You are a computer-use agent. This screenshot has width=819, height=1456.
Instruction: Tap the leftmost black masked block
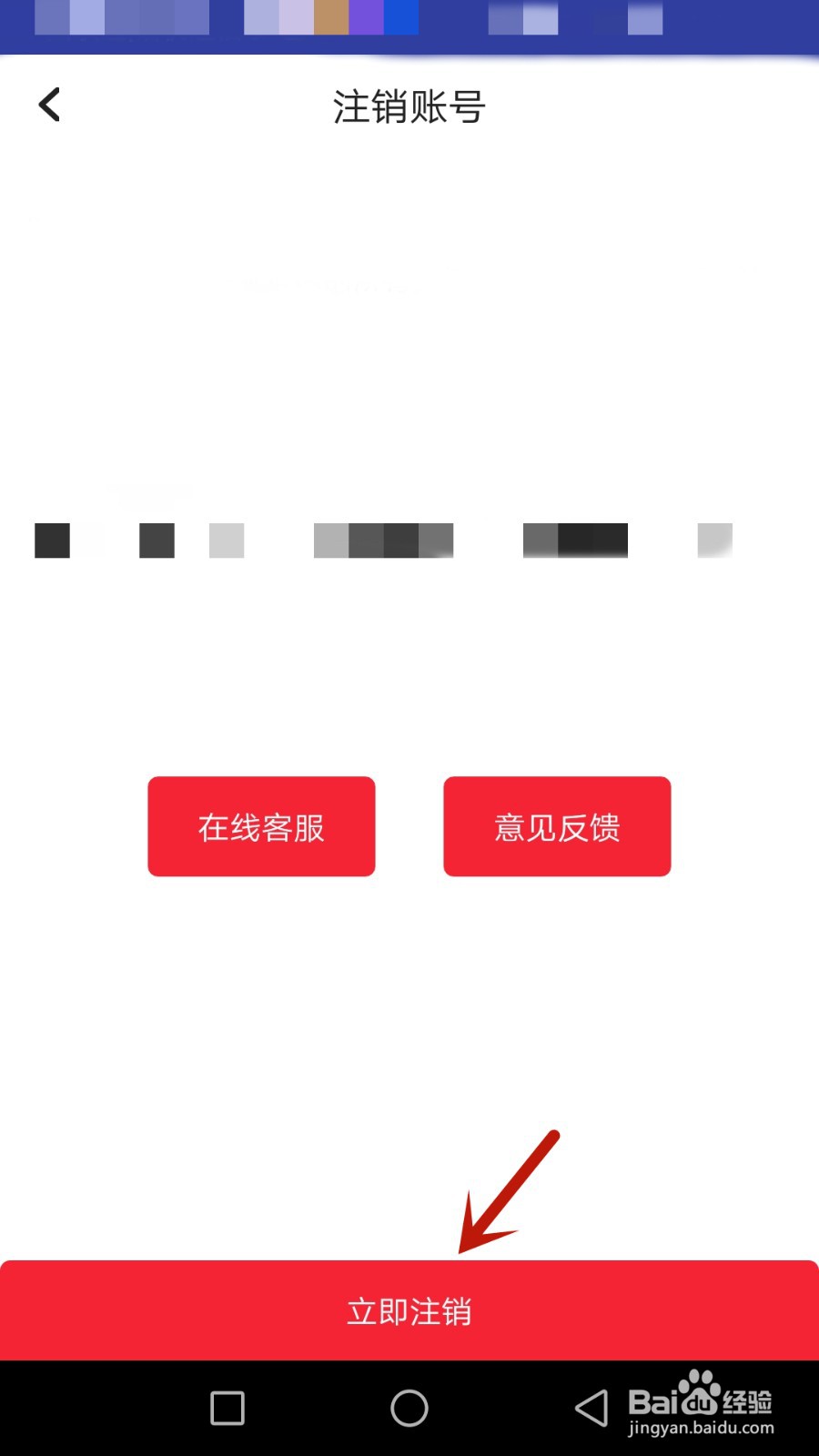52,540
